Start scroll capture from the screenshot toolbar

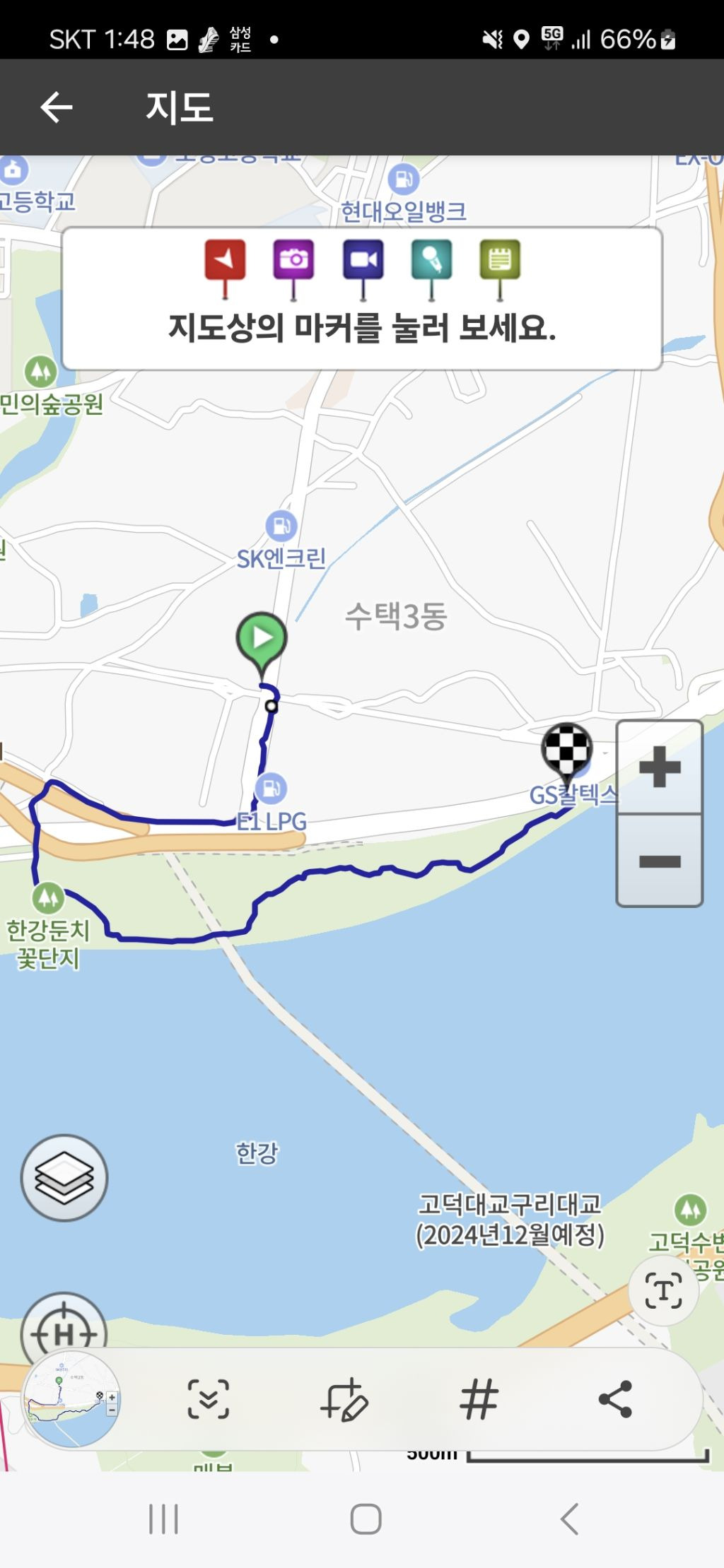[x=208, y=1398]
